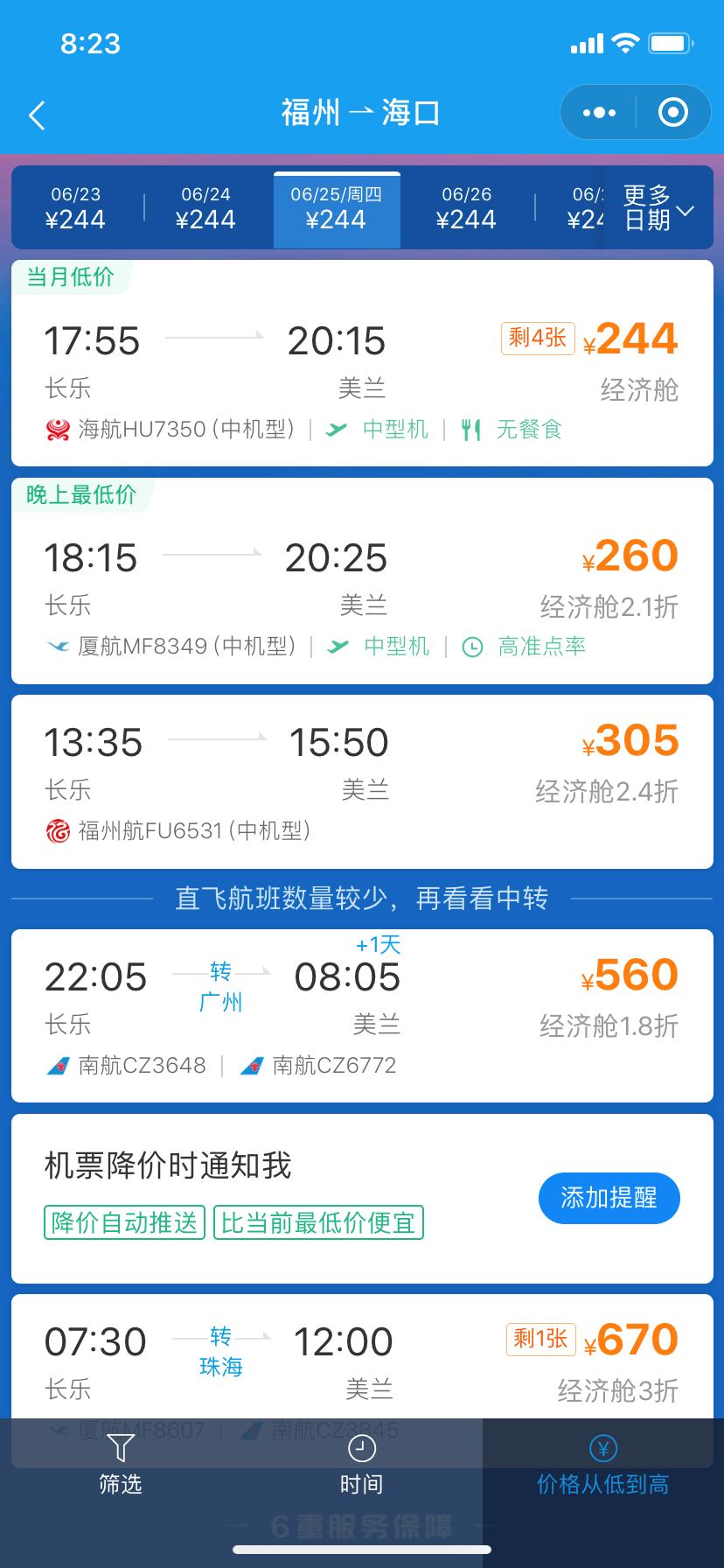
Task: Select the 06/24 date tab
Action: coord(205,208)
